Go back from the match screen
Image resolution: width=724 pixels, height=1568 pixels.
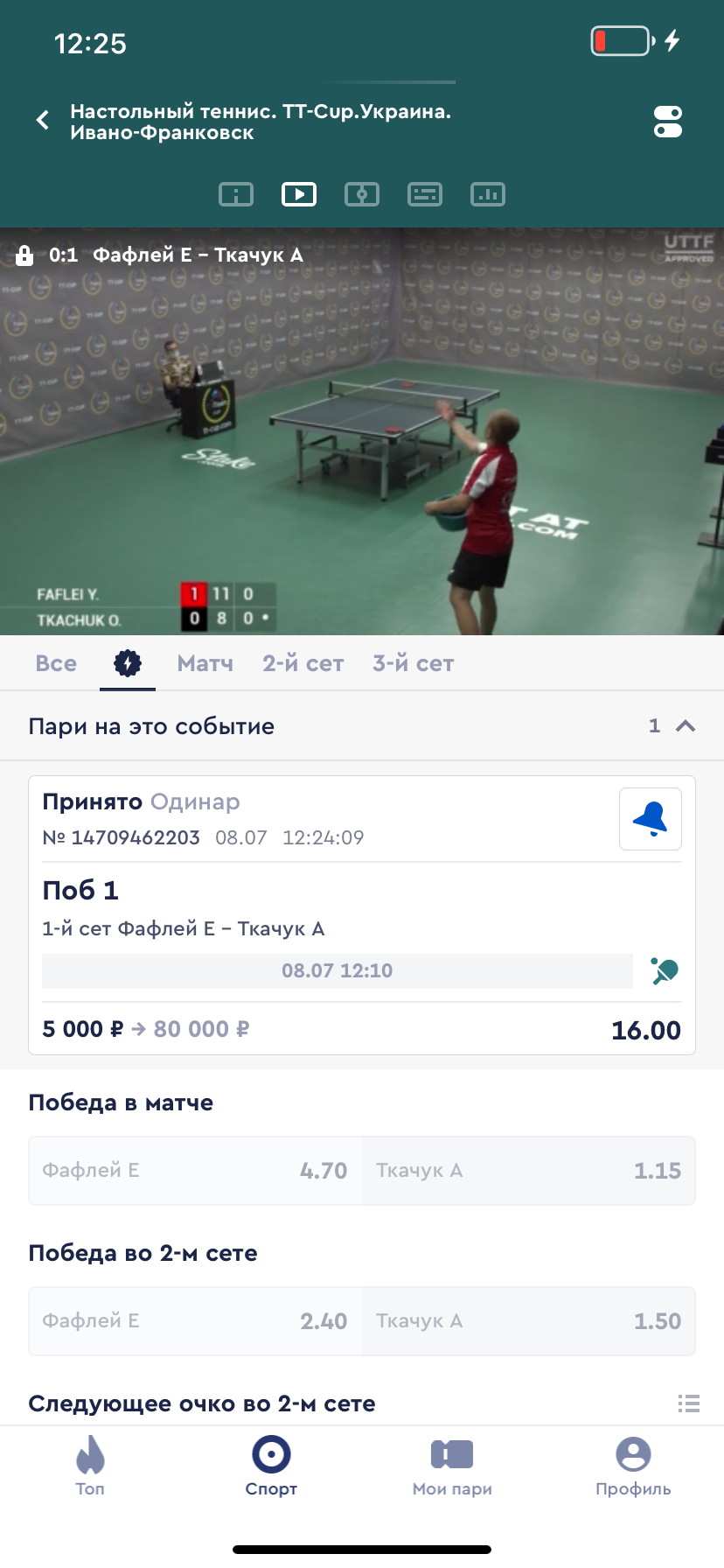tap(42, 121)
